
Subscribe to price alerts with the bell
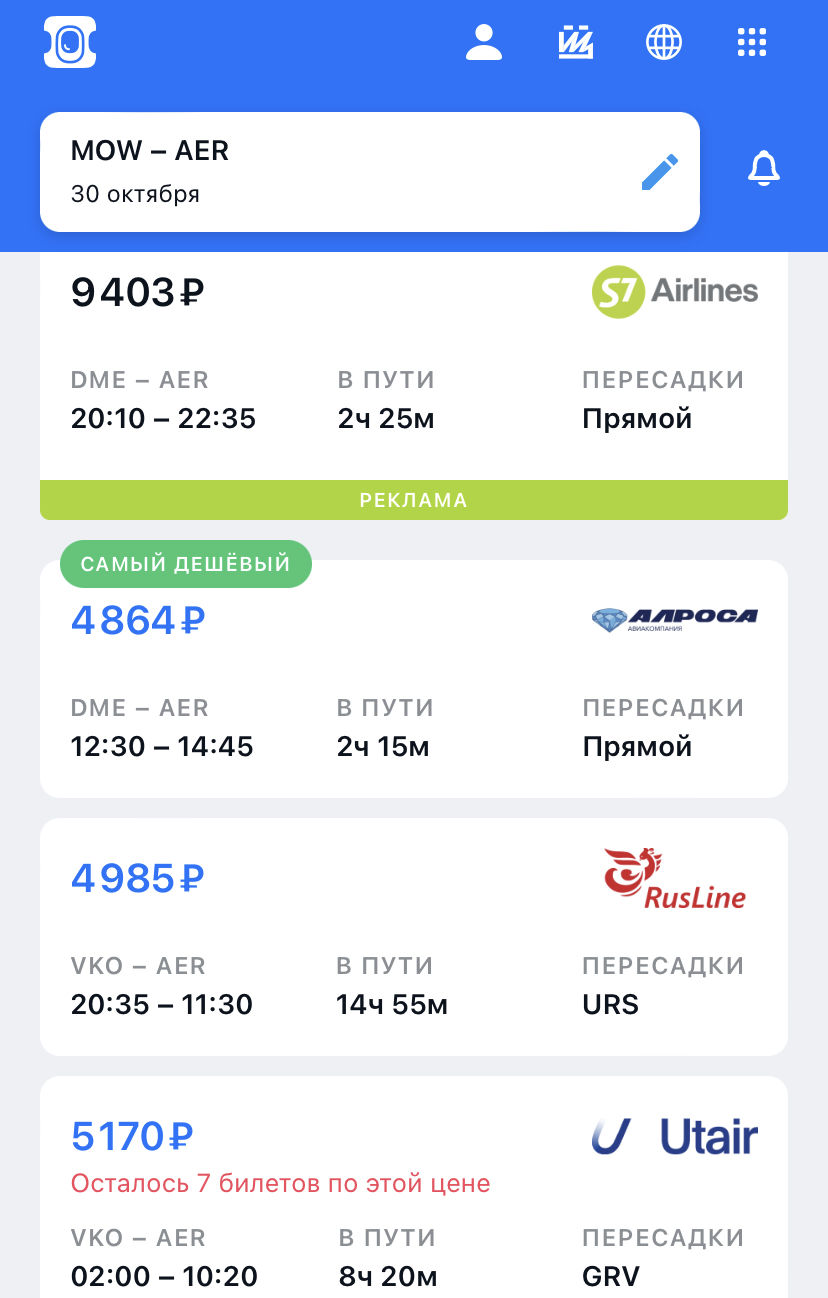pyautogui.click(x=764, y=169)
